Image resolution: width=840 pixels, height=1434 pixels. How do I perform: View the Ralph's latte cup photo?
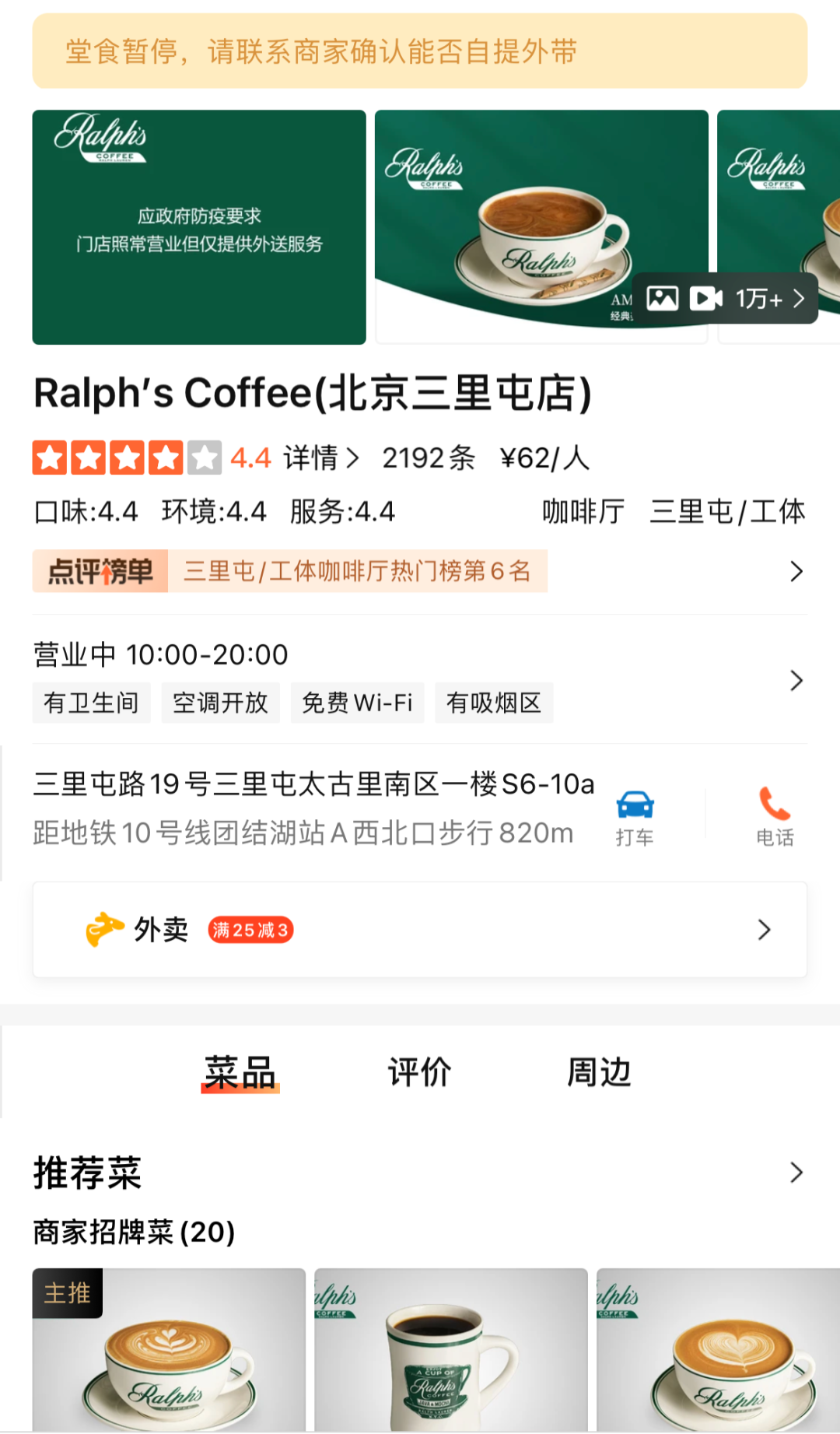tap(541, 227)
